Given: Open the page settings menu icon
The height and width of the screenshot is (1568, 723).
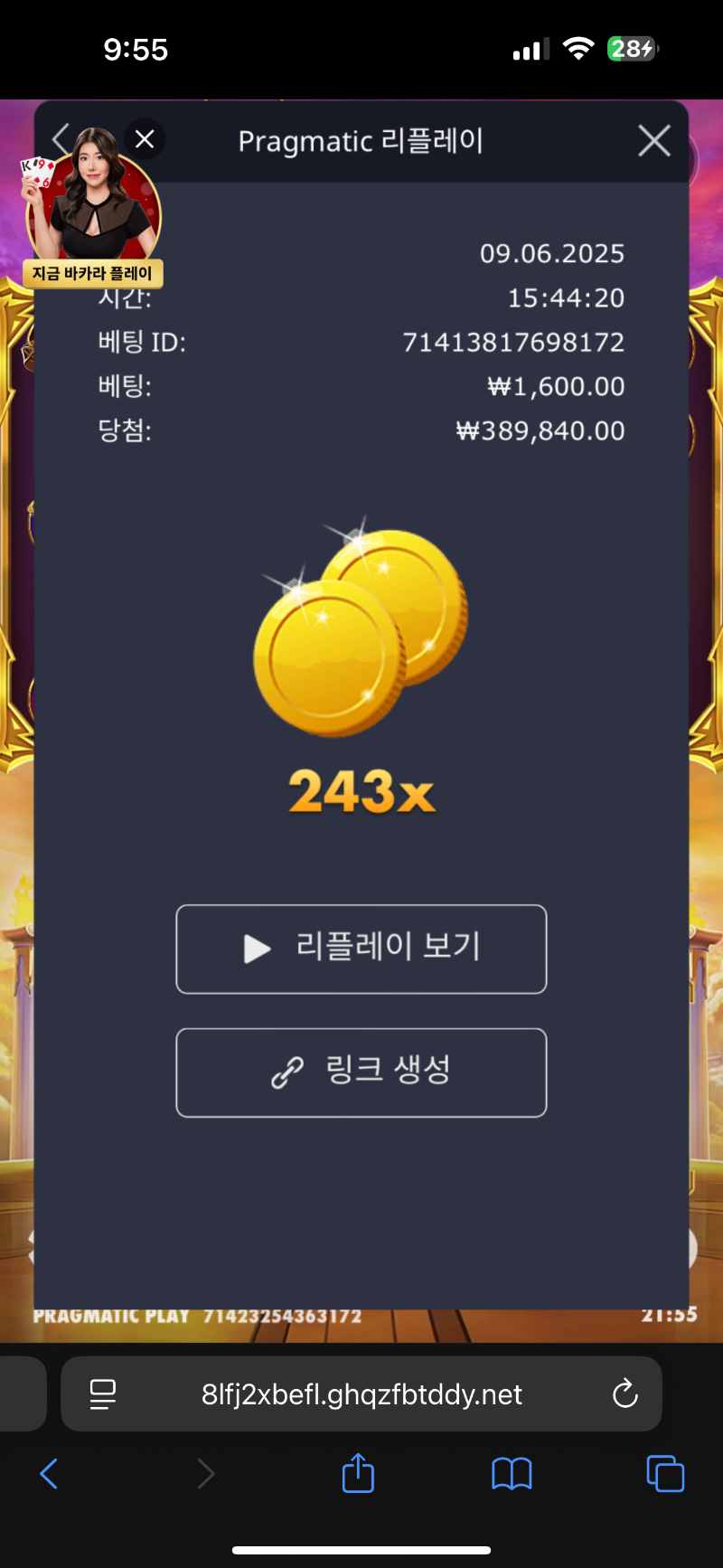Looking at the screenshot, I should pyautogui.click(x=103, y=1393).
